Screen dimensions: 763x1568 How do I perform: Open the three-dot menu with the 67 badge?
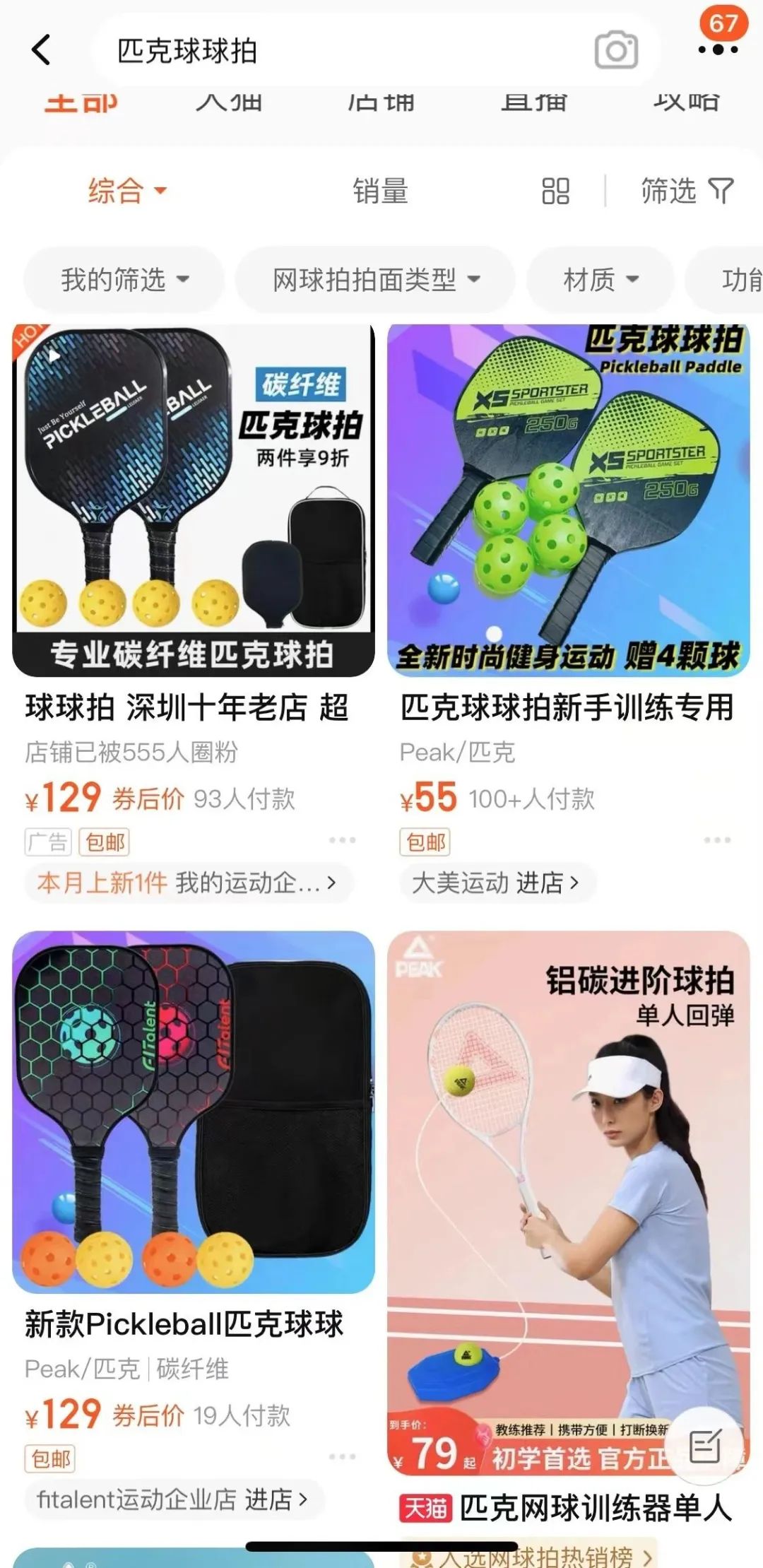click(x=718, y=49)
